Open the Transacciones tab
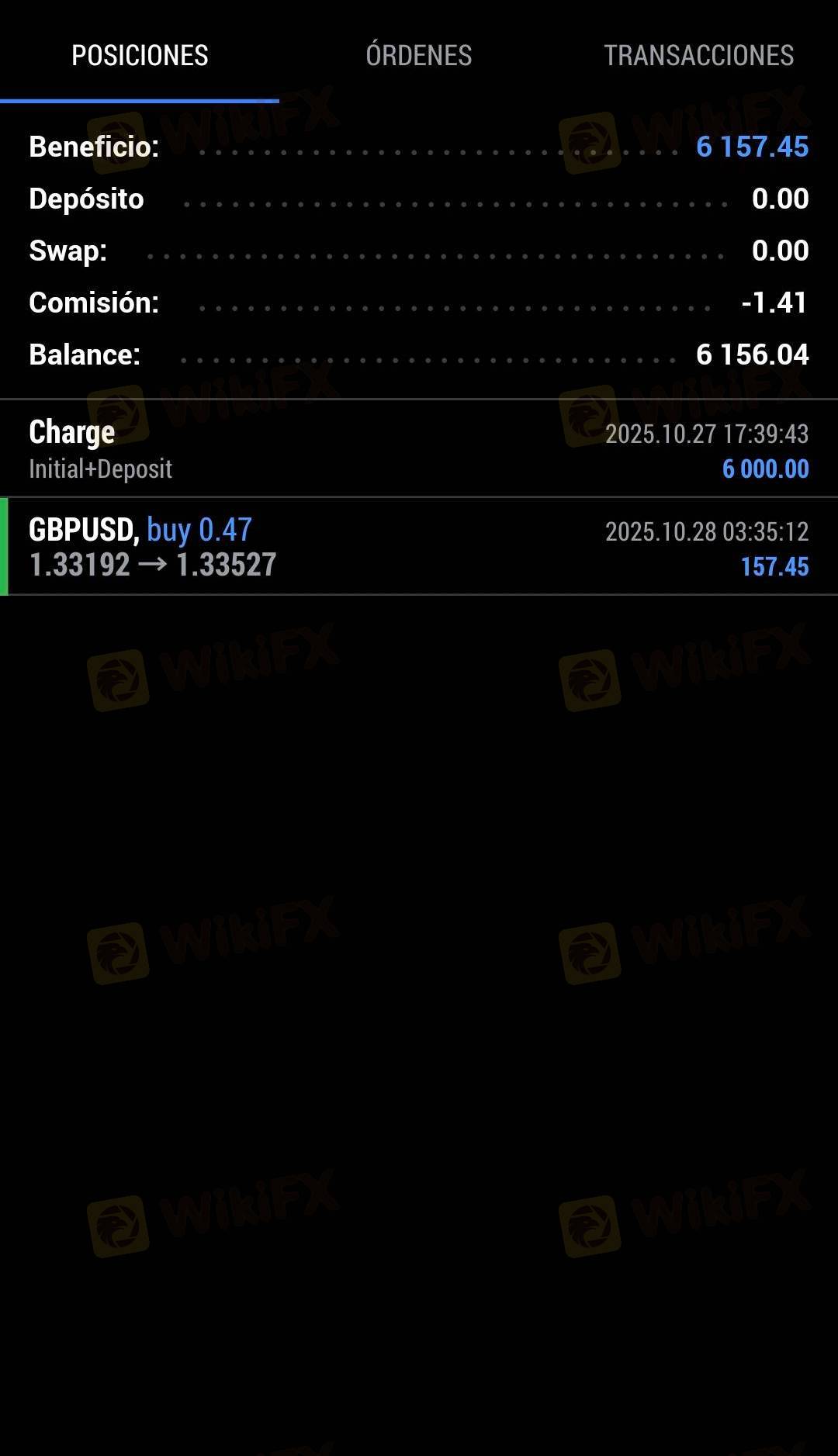838x1456 pixels. click(698, 55)
